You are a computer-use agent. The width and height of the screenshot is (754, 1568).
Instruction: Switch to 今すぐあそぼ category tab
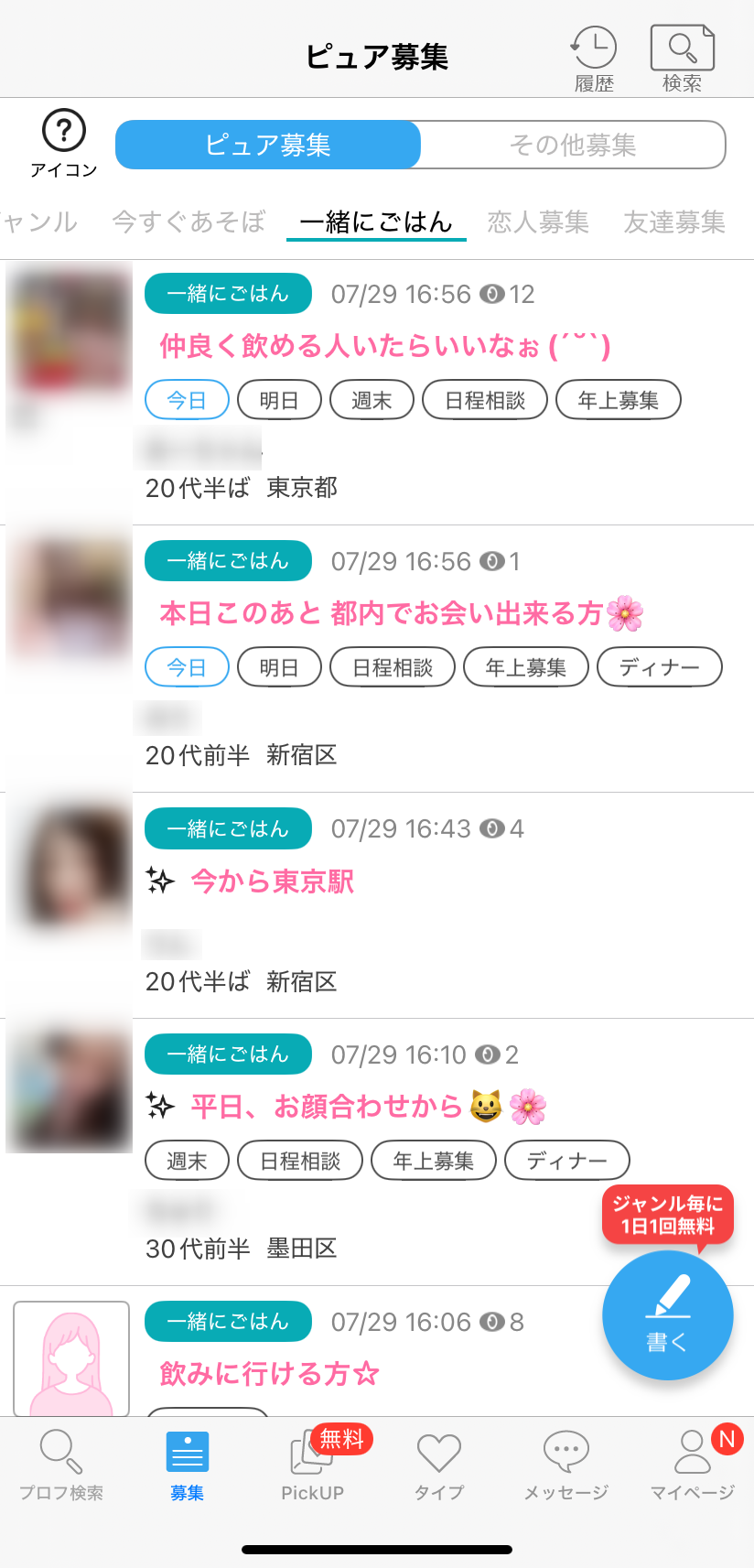(188, 222)
